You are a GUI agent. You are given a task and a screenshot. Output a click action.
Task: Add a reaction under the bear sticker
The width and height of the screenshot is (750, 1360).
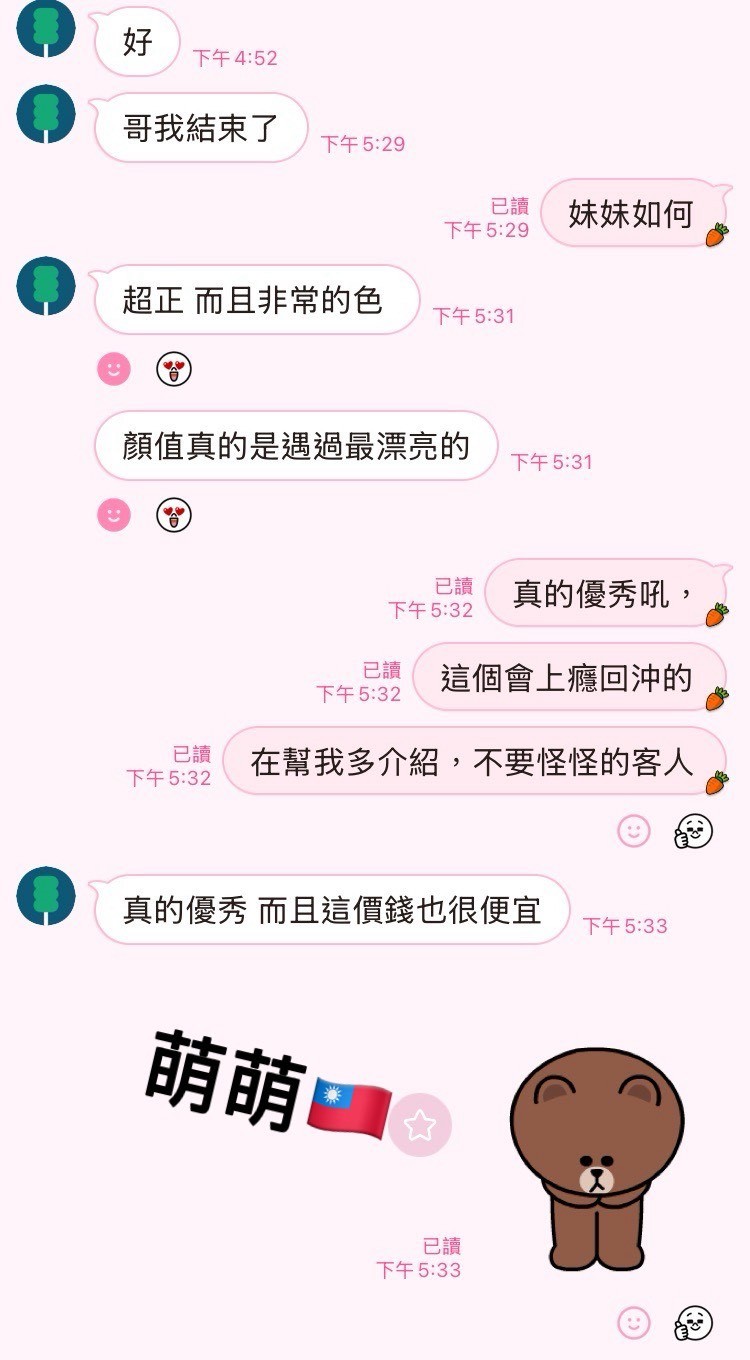(x=633, y=1322)
